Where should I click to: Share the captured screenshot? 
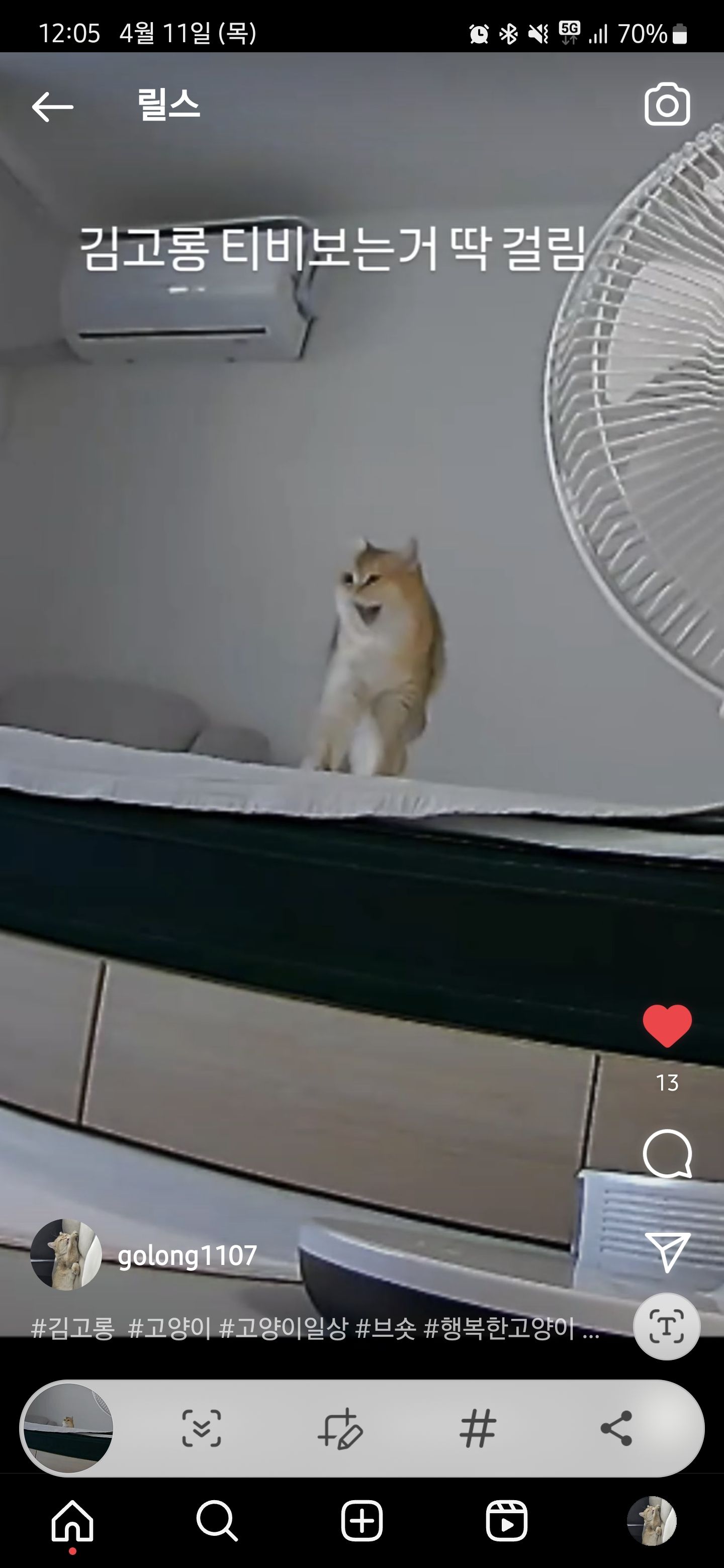tap(615, 1428)
